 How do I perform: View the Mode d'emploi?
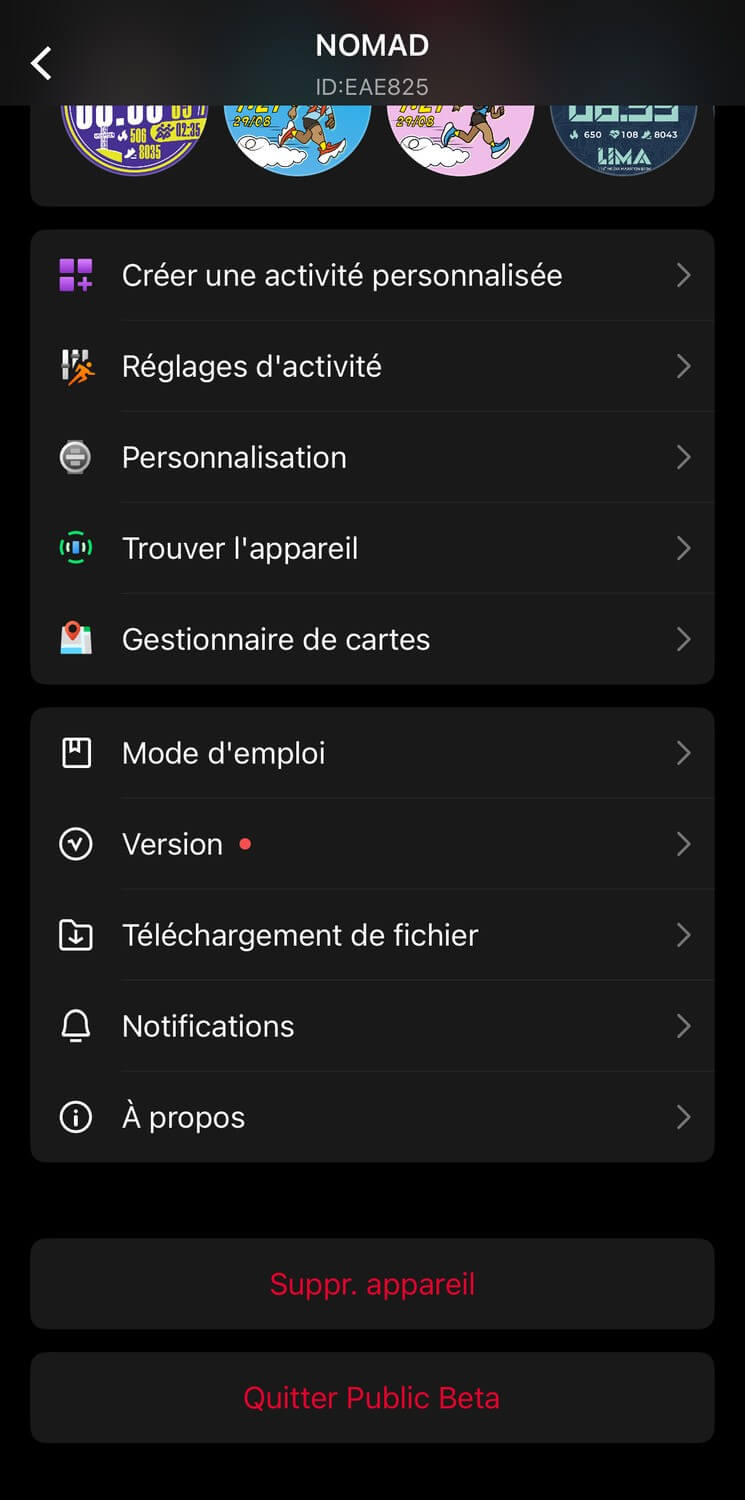(x=372, y=753)
